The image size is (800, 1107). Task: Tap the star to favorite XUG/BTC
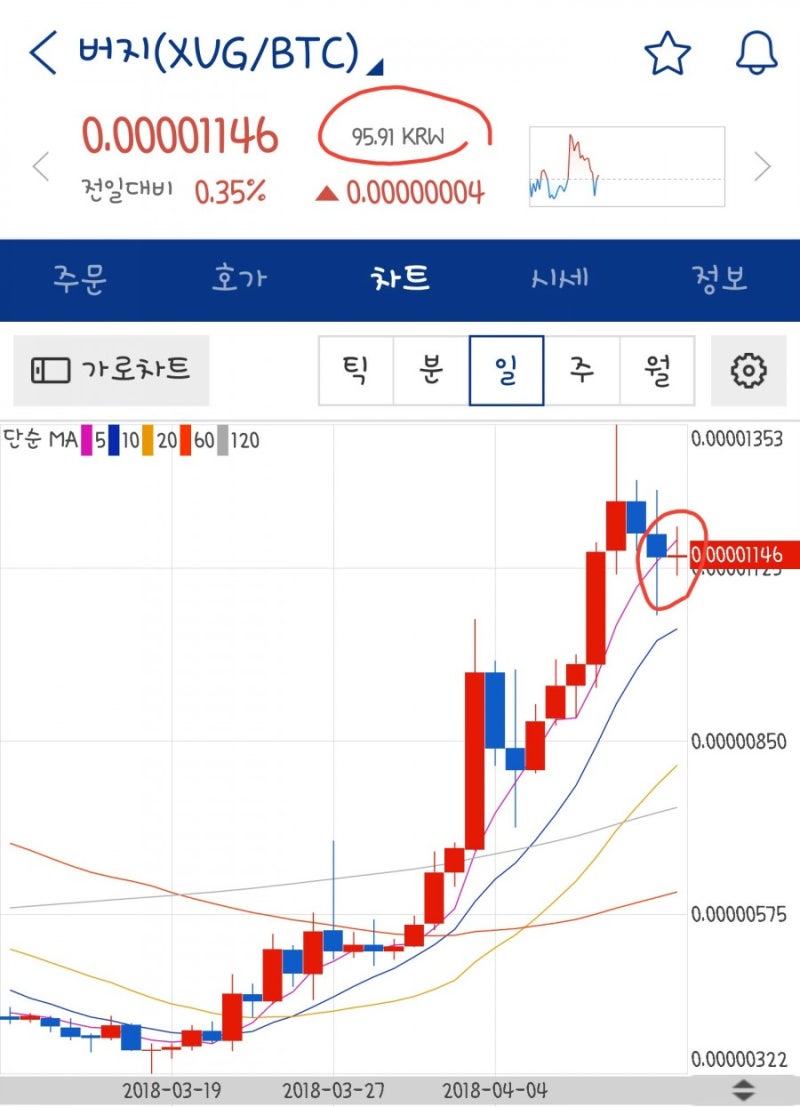666,53
